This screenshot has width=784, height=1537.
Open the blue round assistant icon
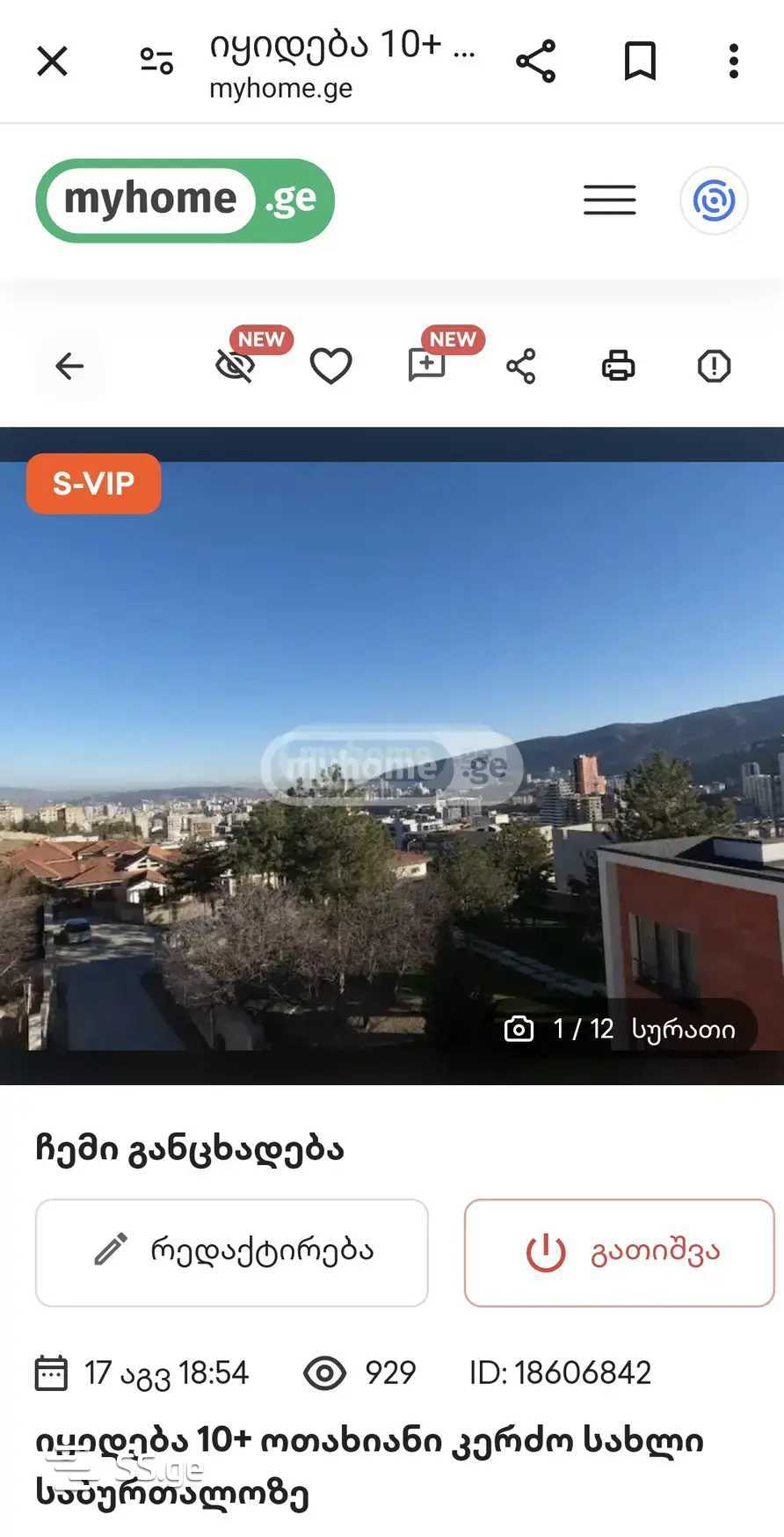(714, 200)
